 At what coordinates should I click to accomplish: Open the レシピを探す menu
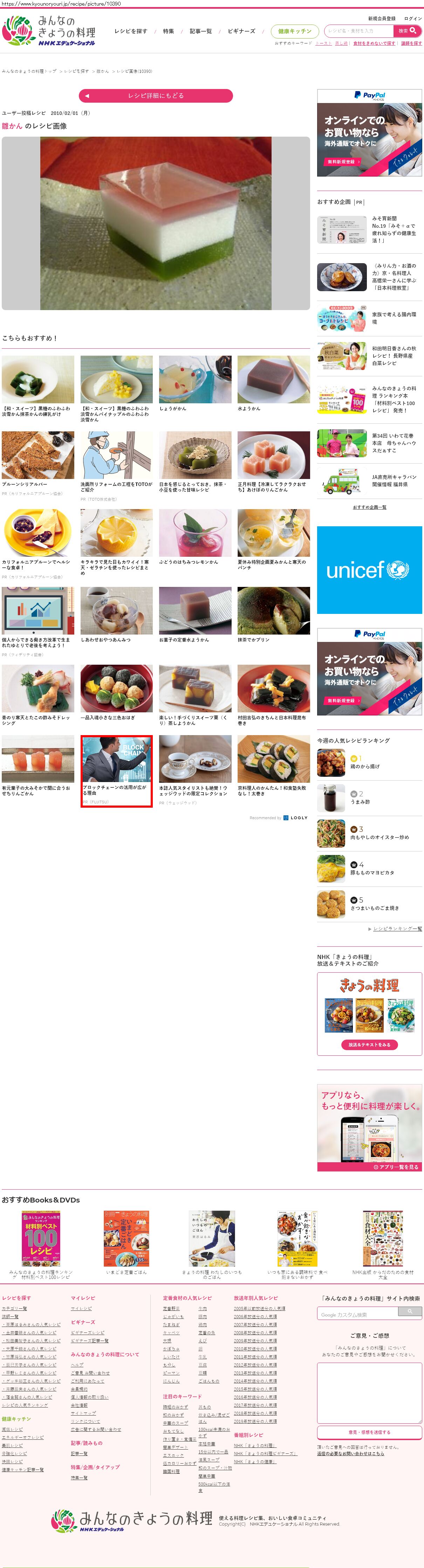point(131,31)
